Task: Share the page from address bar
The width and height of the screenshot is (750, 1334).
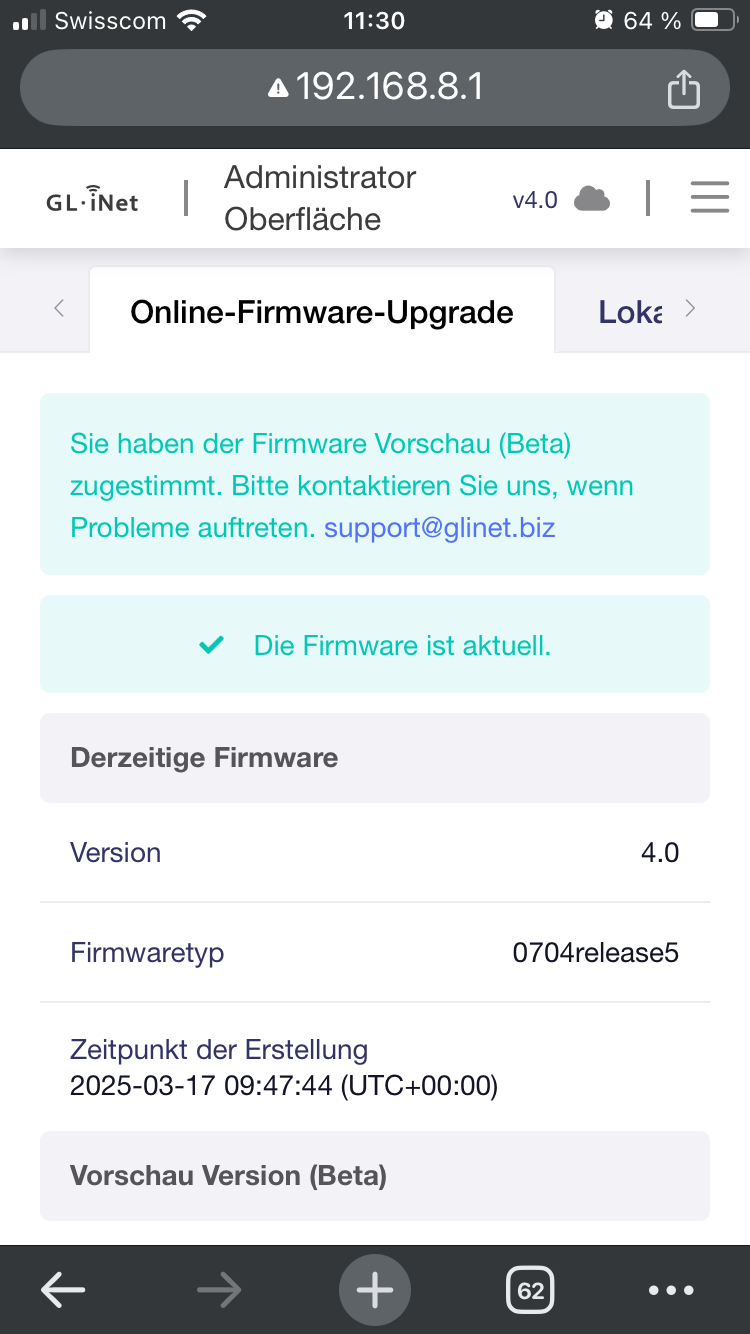Action: pos(683,88)
